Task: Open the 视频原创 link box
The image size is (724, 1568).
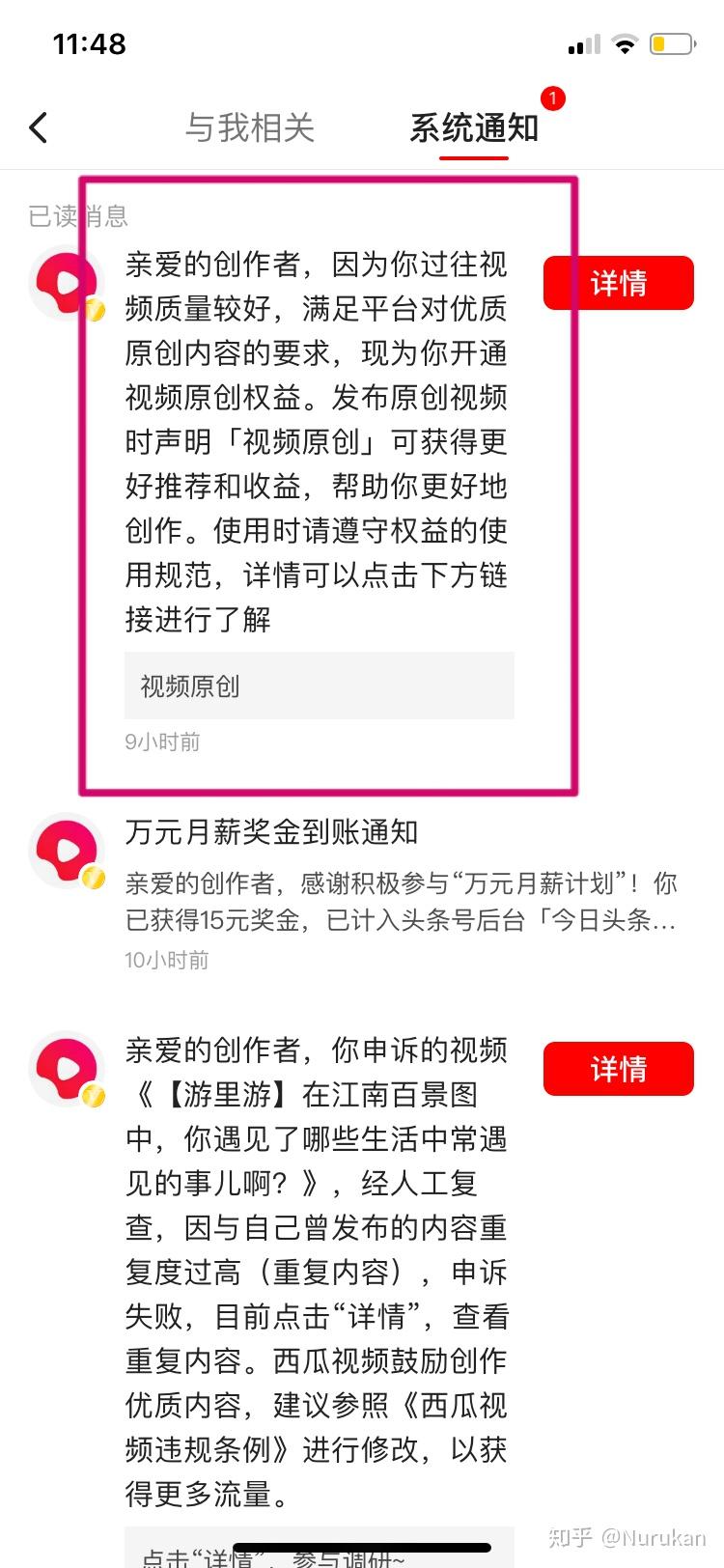Action: [319, 686]
